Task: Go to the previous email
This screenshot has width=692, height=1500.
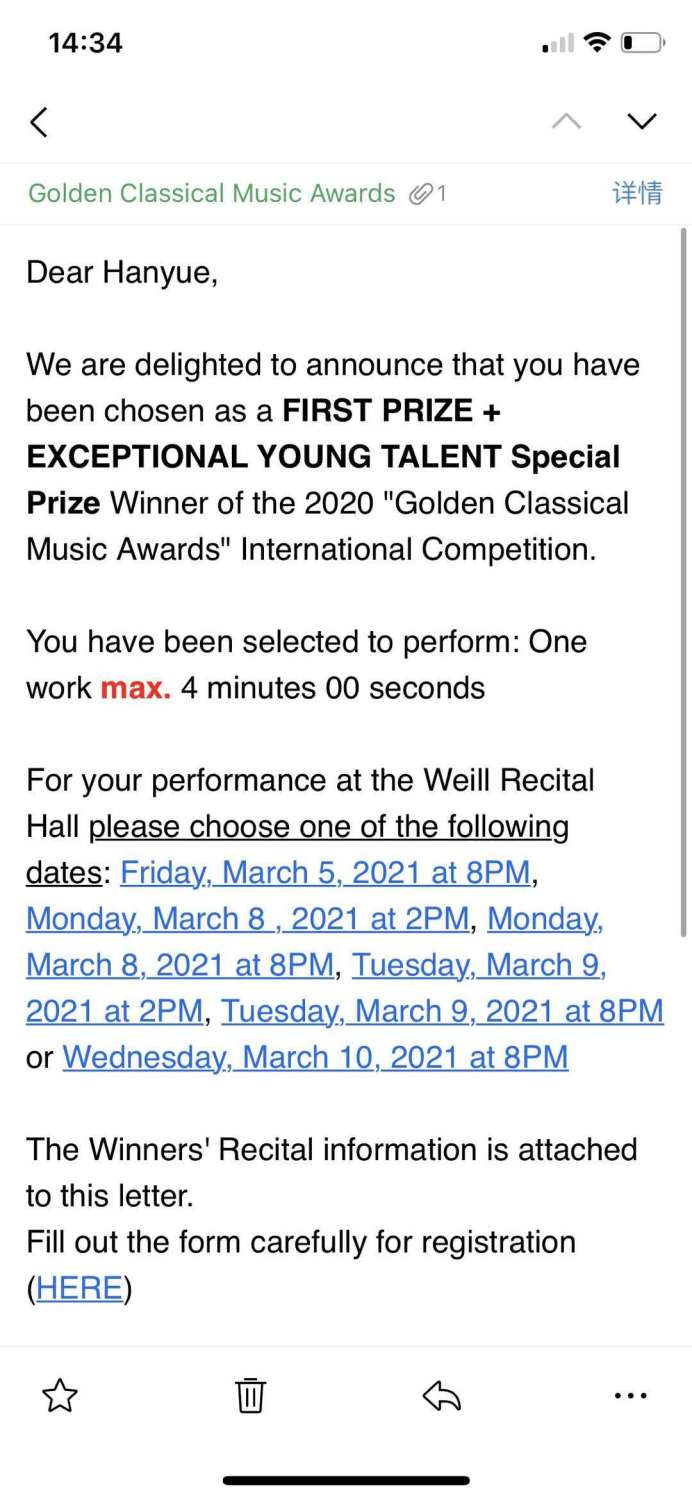Action: click(x=566, y=121)
